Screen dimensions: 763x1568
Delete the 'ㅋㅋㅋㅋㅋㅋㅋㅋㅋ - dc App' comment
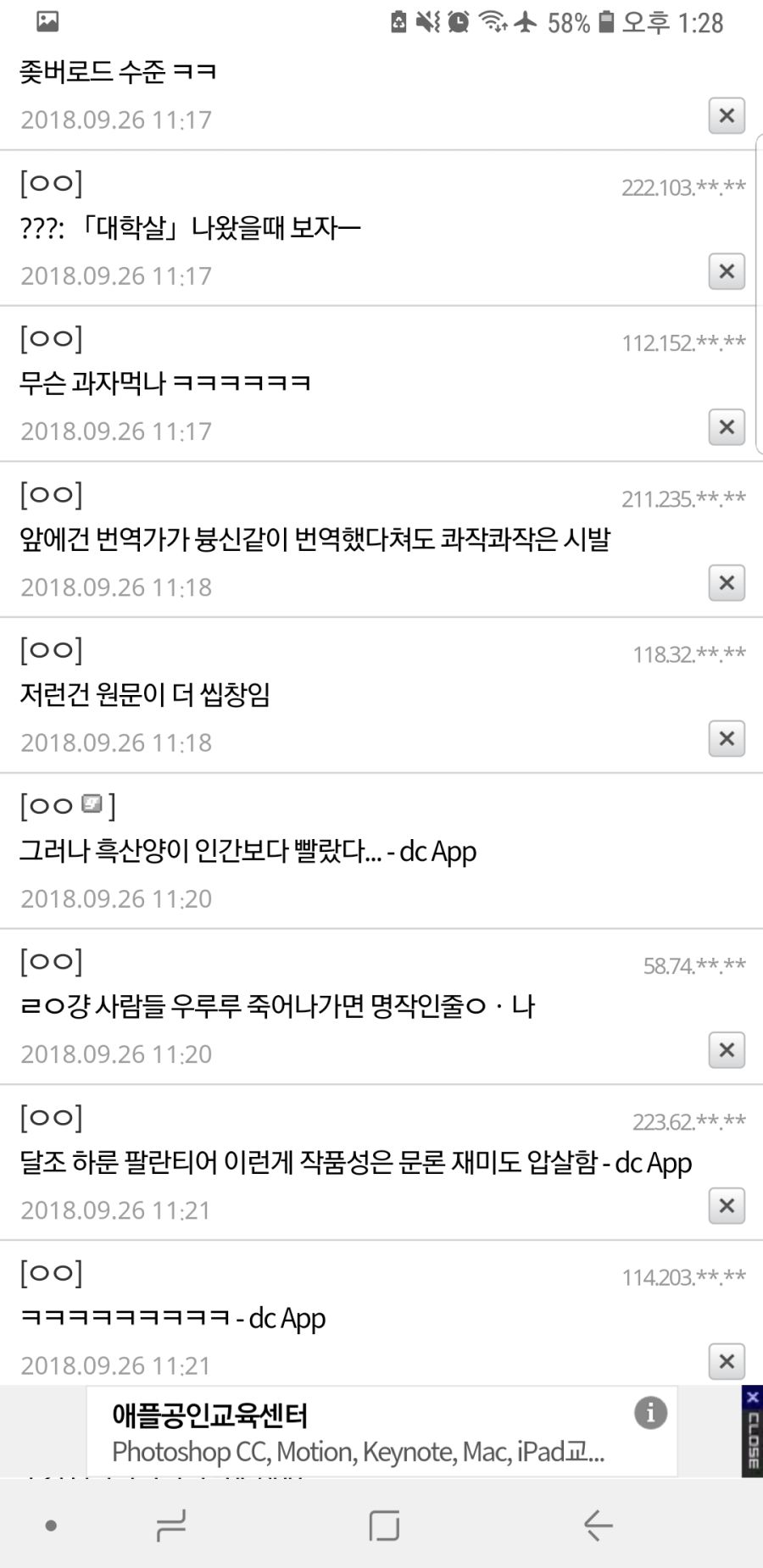[x=726, y=1362]
